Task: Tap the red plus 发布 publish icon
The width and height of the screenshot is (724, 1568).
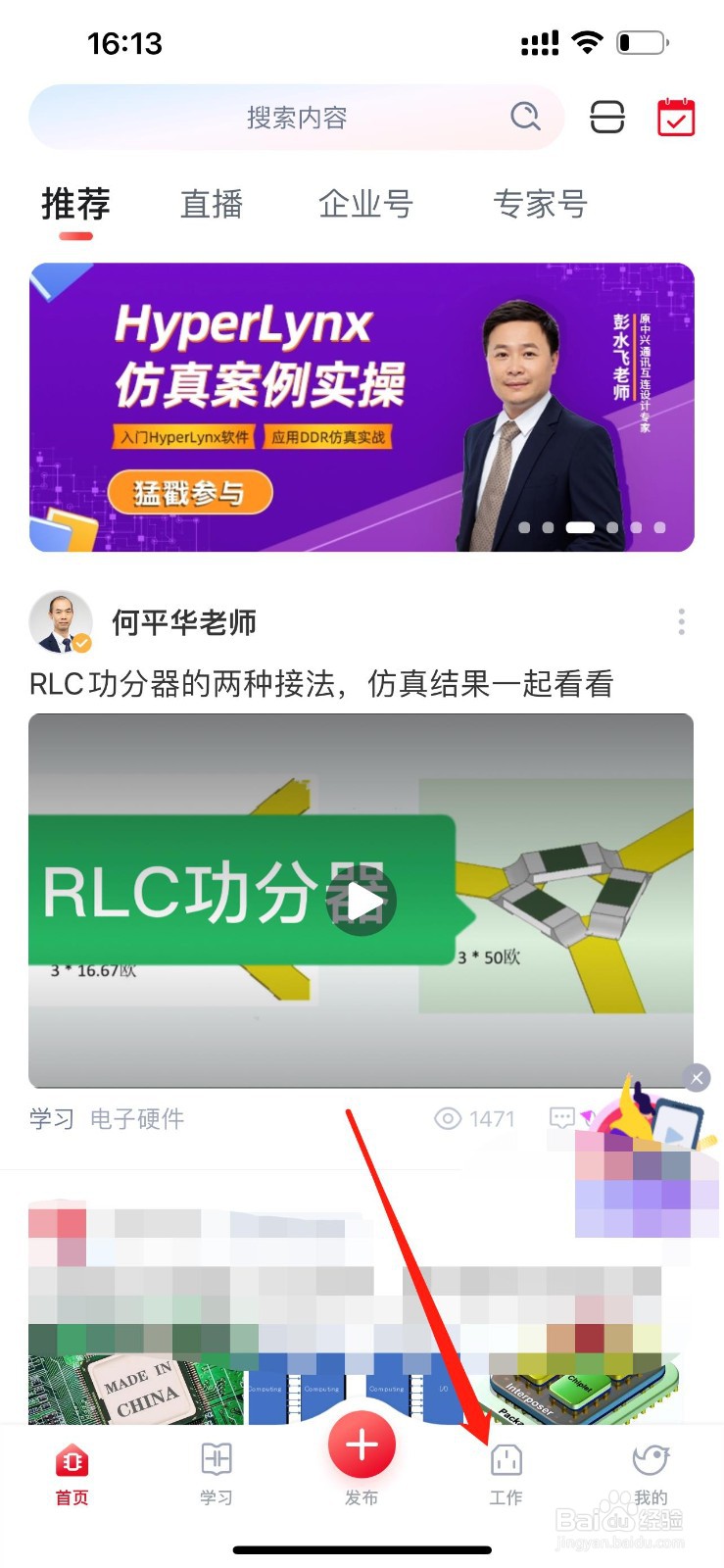Action: tap(362, 1445)
